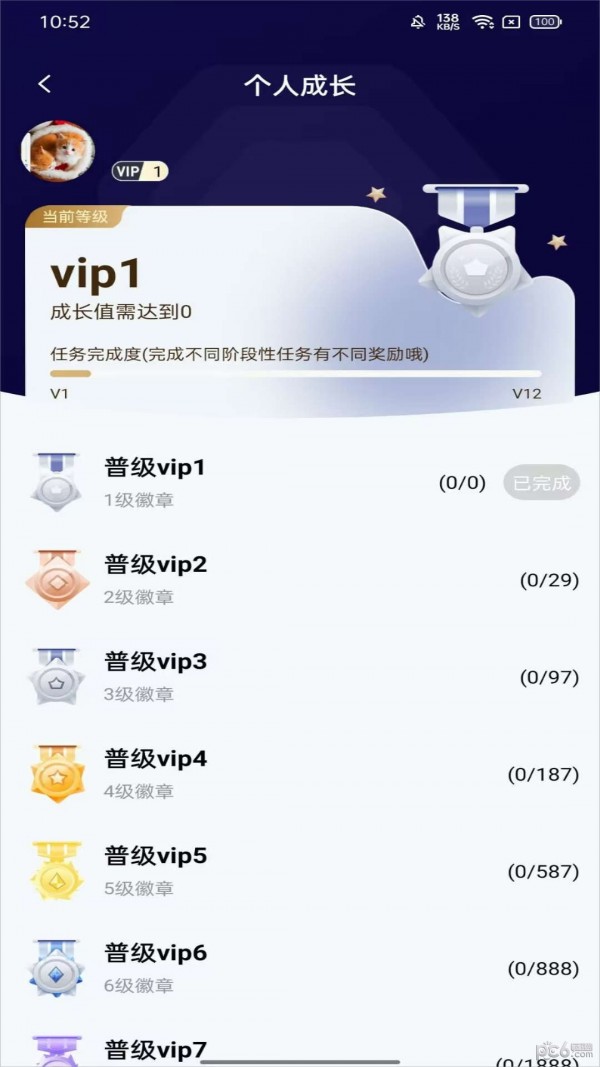The image size is (600, 1067).
Task: Open the profile avatar picture
Action: 58,152
